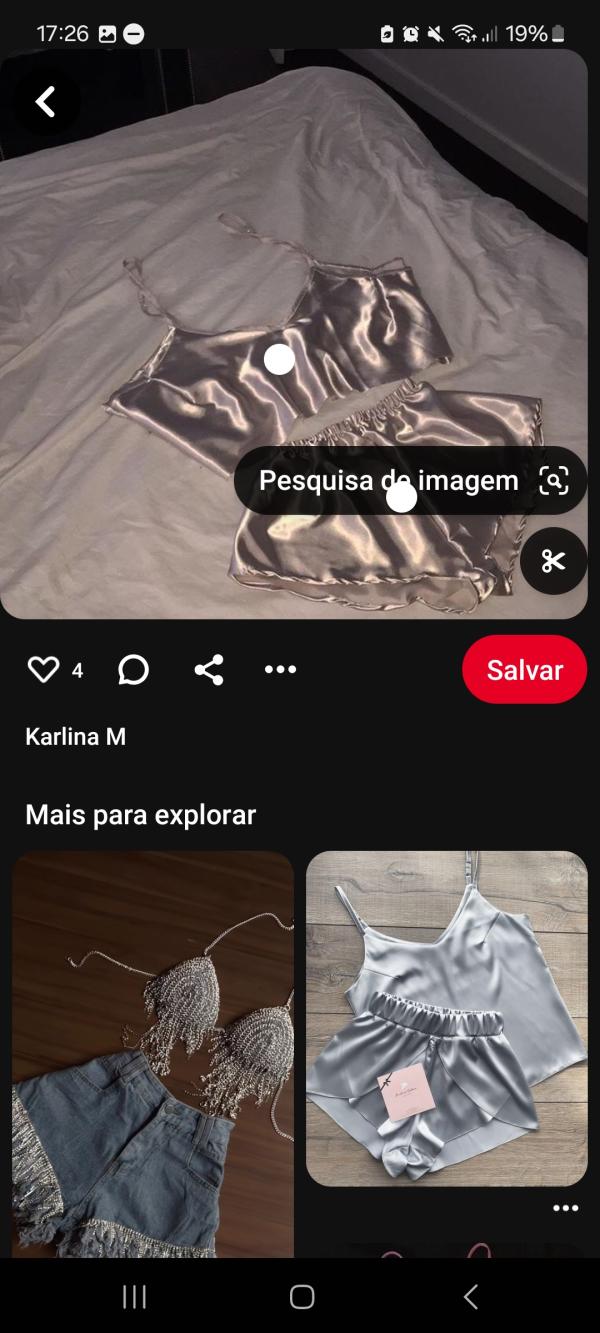Like this pin with the heart icon

[43, 669]
